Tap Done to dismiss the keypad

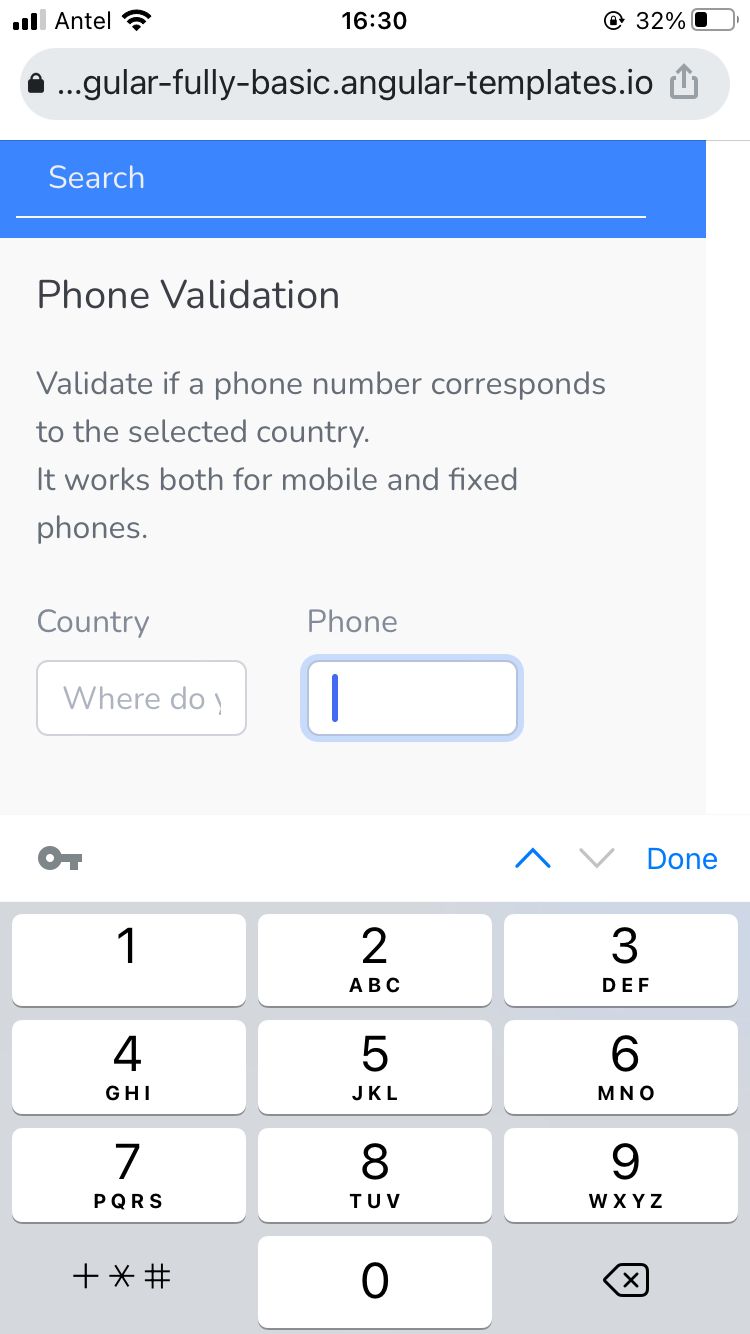pyautogui.click(x=682, y=858)
